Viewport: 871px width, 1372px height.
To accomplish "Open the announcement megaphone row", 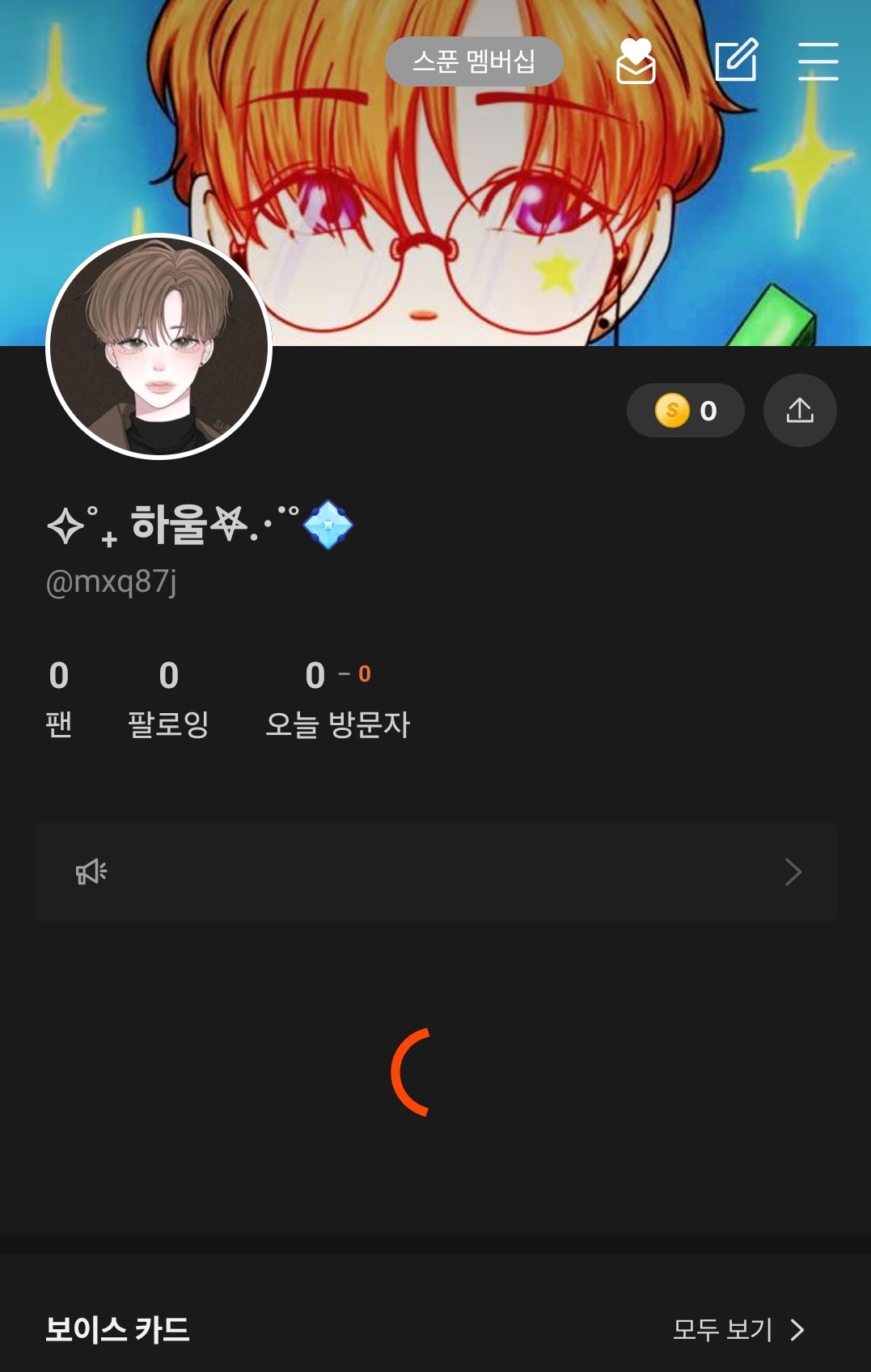I will point(436,872).
